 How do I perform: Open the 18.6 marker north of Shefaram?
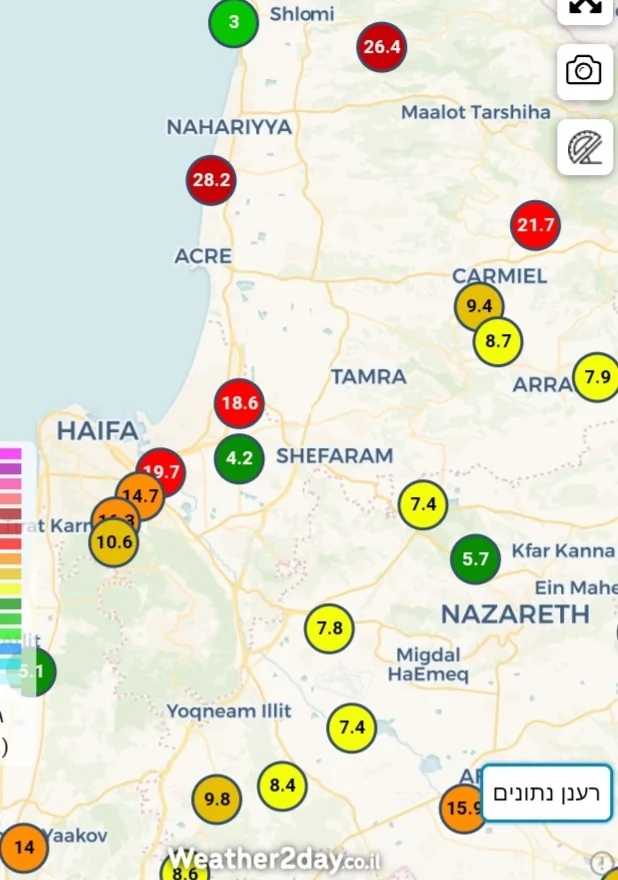click(239, 404)
